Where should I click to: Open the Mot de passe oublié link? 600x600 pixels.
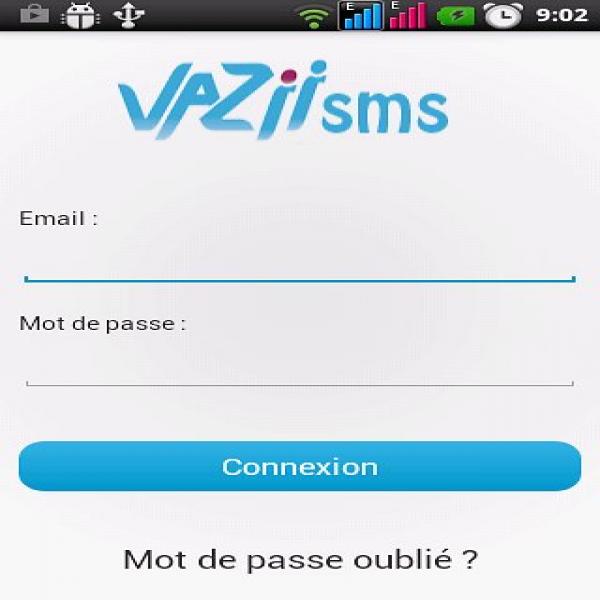[299, 558]
